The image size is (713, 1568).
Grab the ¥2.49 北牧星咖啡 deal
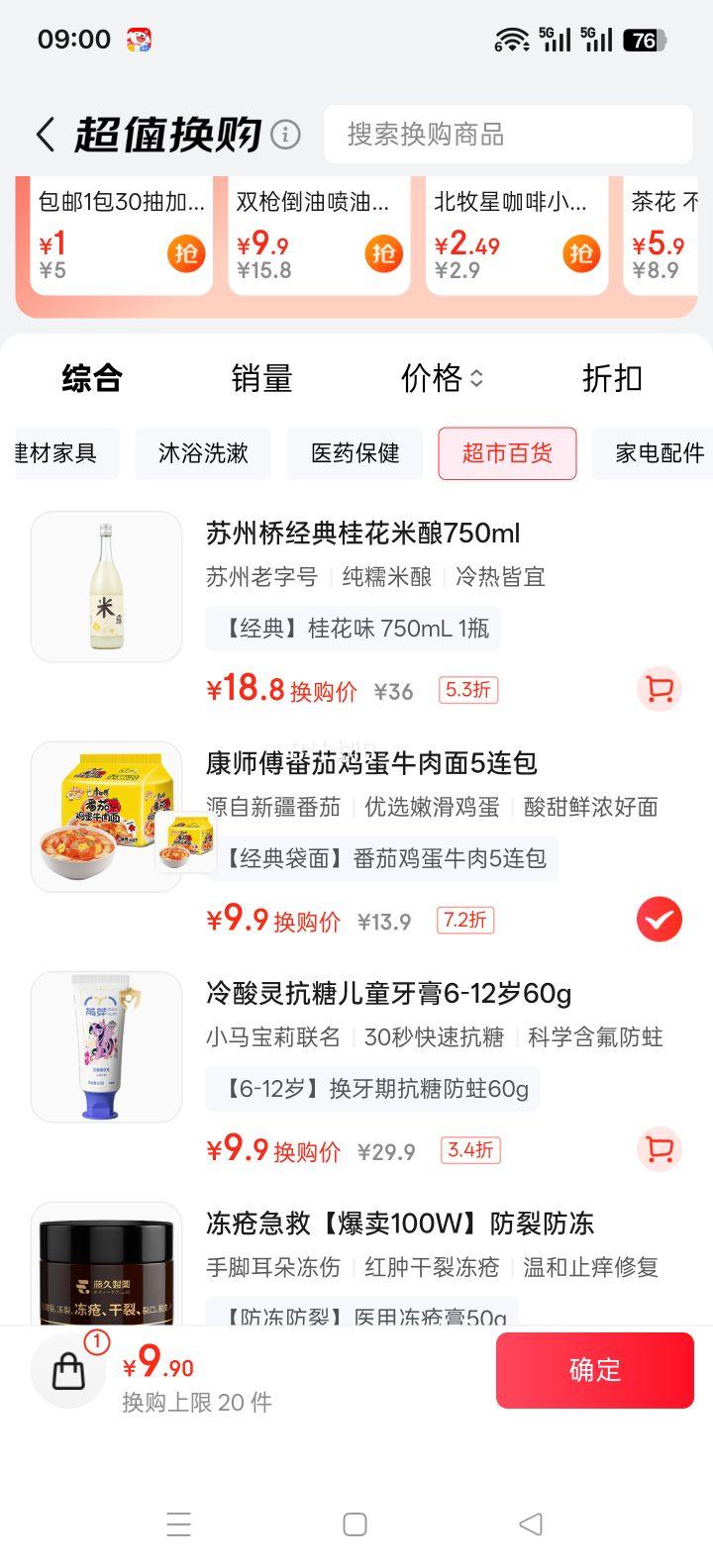581,253
